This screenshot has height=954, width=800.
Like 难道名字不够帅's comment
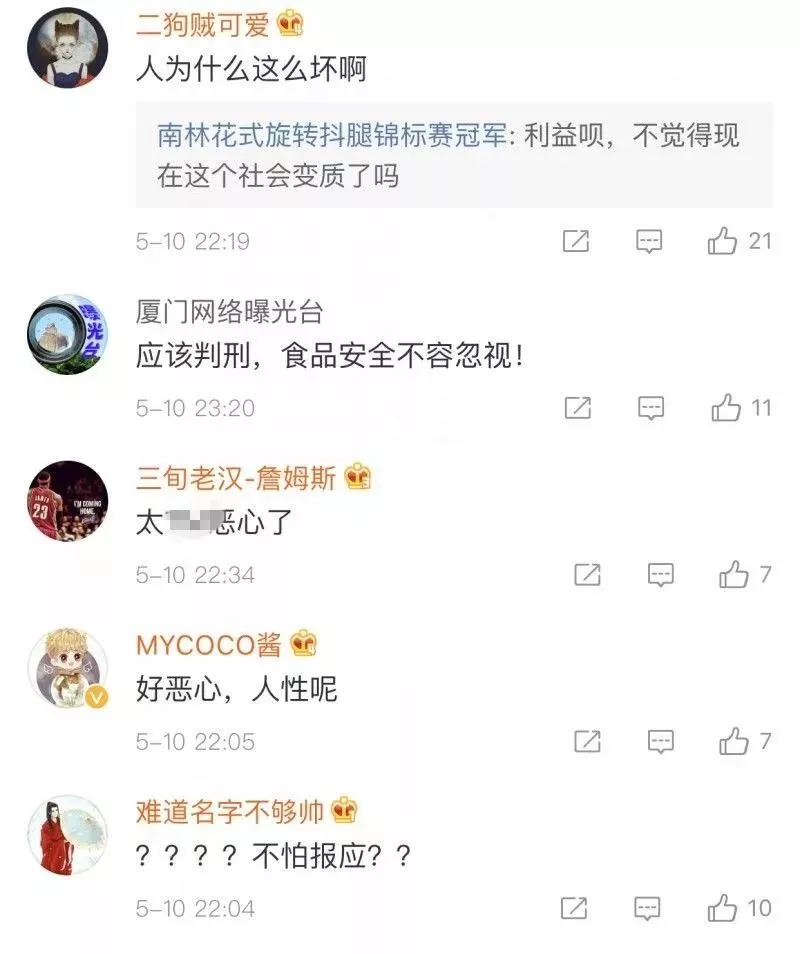point(722,907)
